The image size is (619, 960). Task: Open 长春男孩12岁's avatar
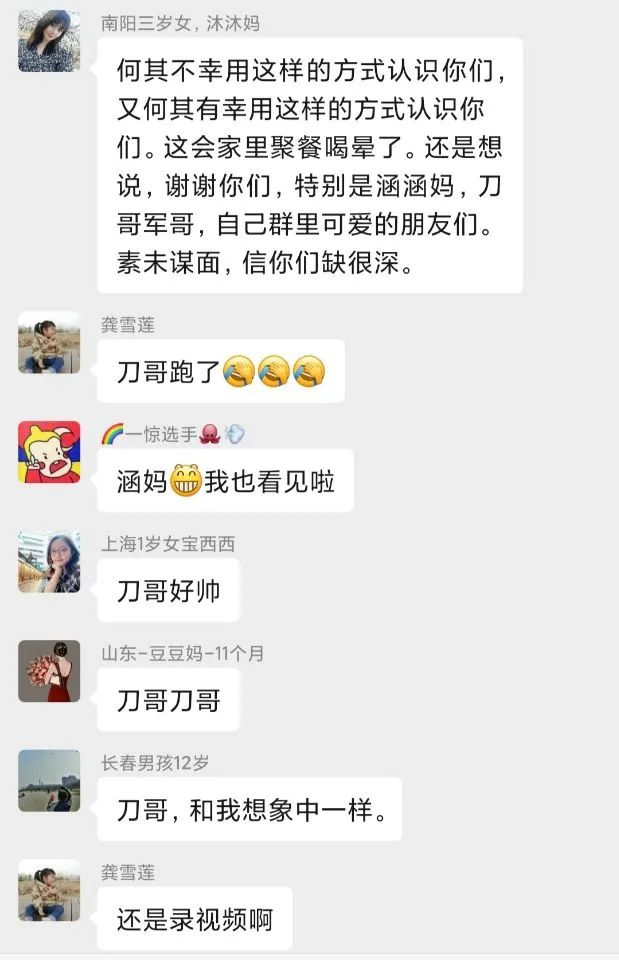pos(49,780)
